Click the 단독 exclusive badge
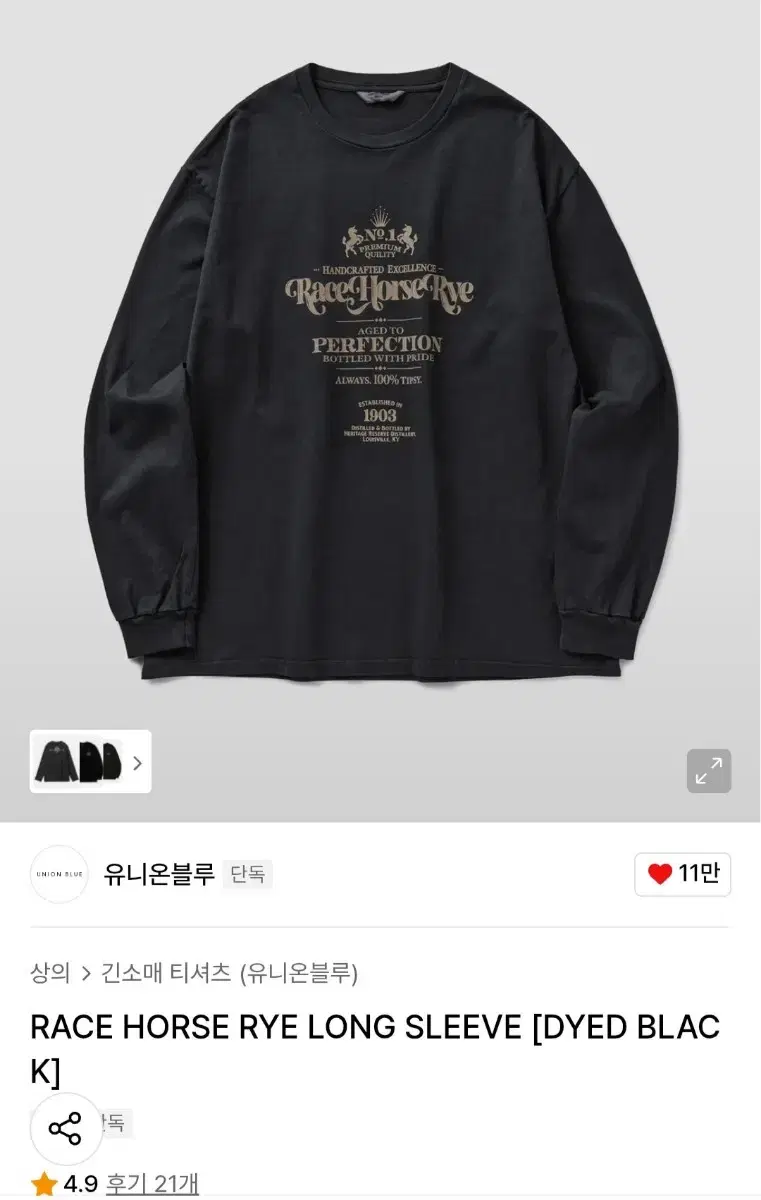761x1200 pixels. pos(246,874)
